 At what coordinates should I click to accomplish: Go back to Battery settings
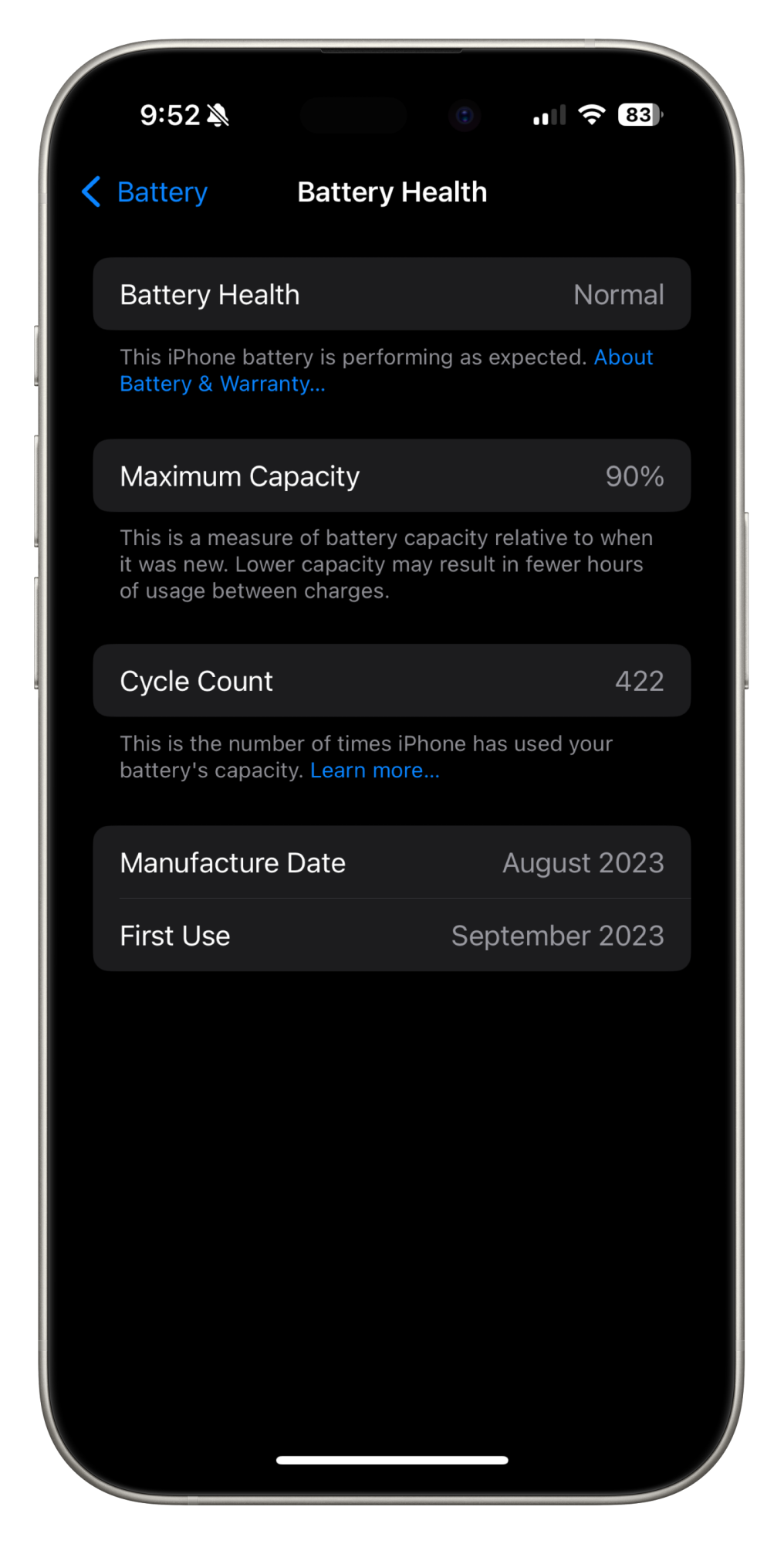click(x=145, y=192)
